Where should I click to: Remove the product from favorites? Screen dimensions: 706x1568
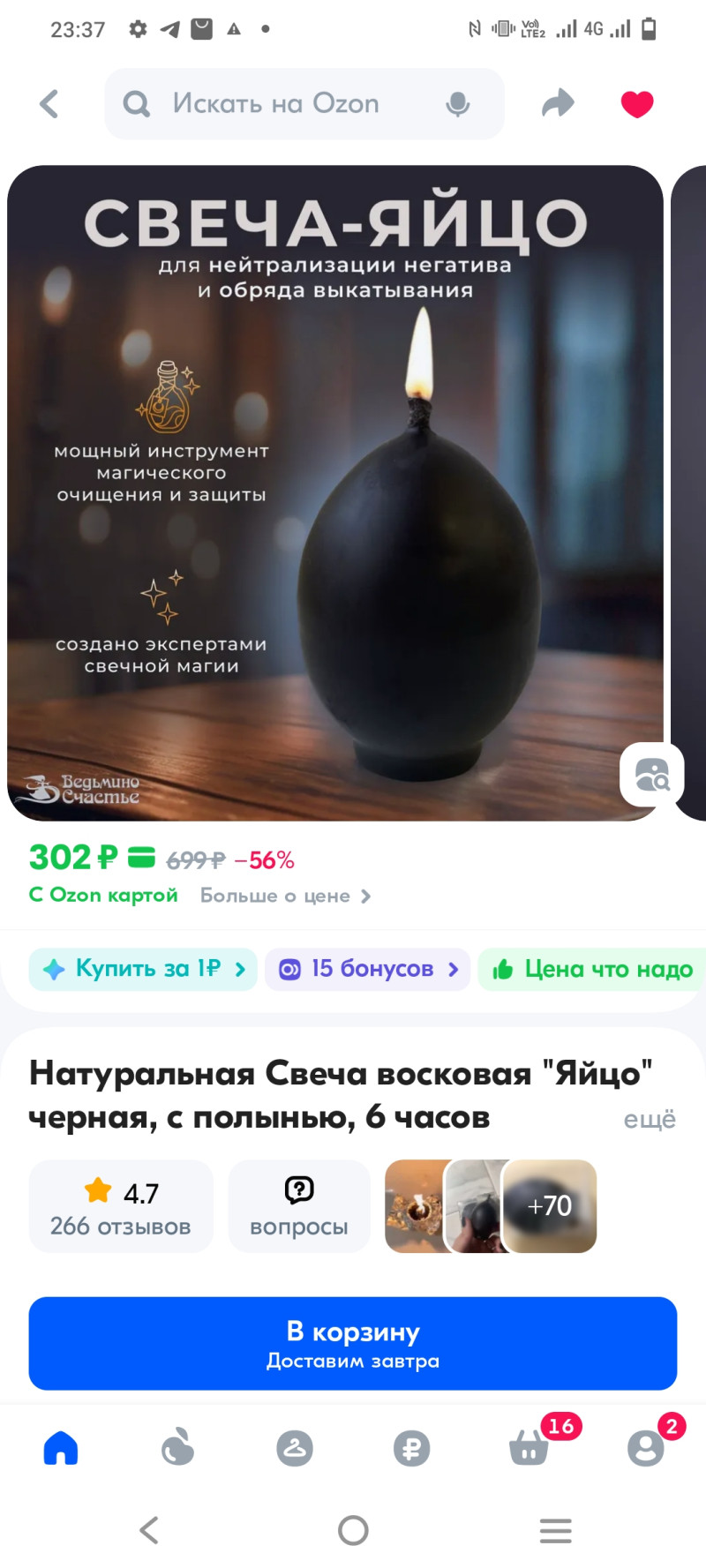point(637,104)
